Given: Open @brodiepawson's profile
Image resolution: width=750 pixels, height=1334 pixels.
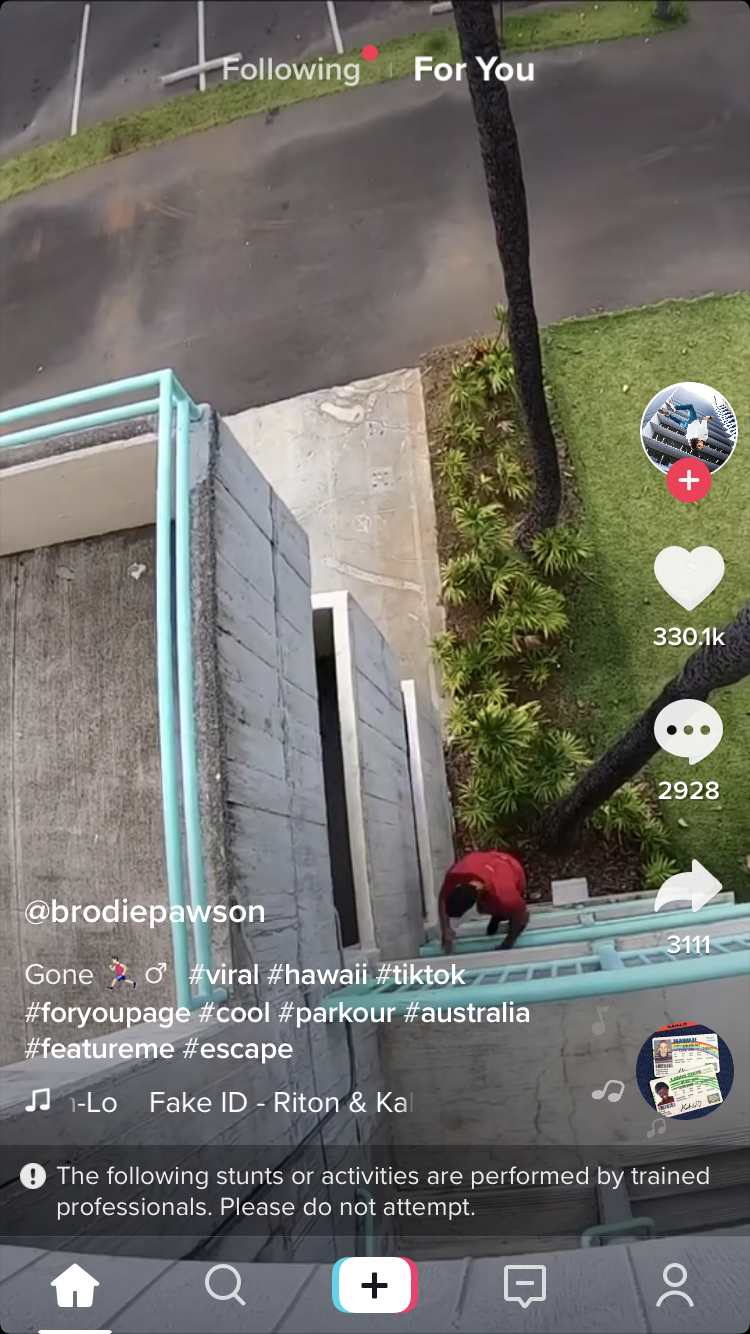Looking at the screenshot, I should point(145,912).
